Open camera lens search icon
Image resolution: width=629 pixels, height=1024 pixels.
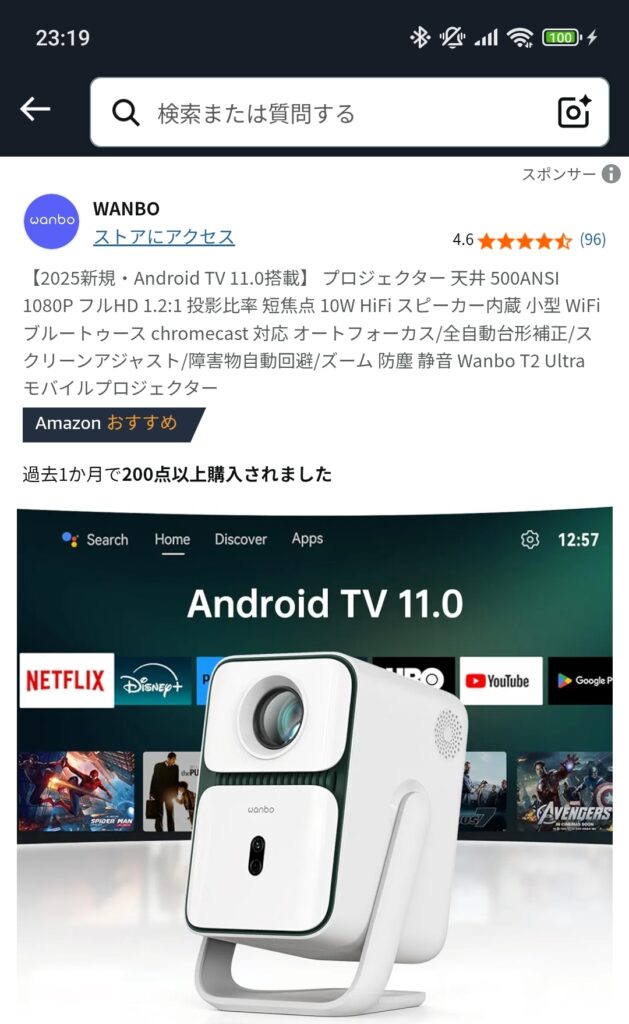(575, 112)
